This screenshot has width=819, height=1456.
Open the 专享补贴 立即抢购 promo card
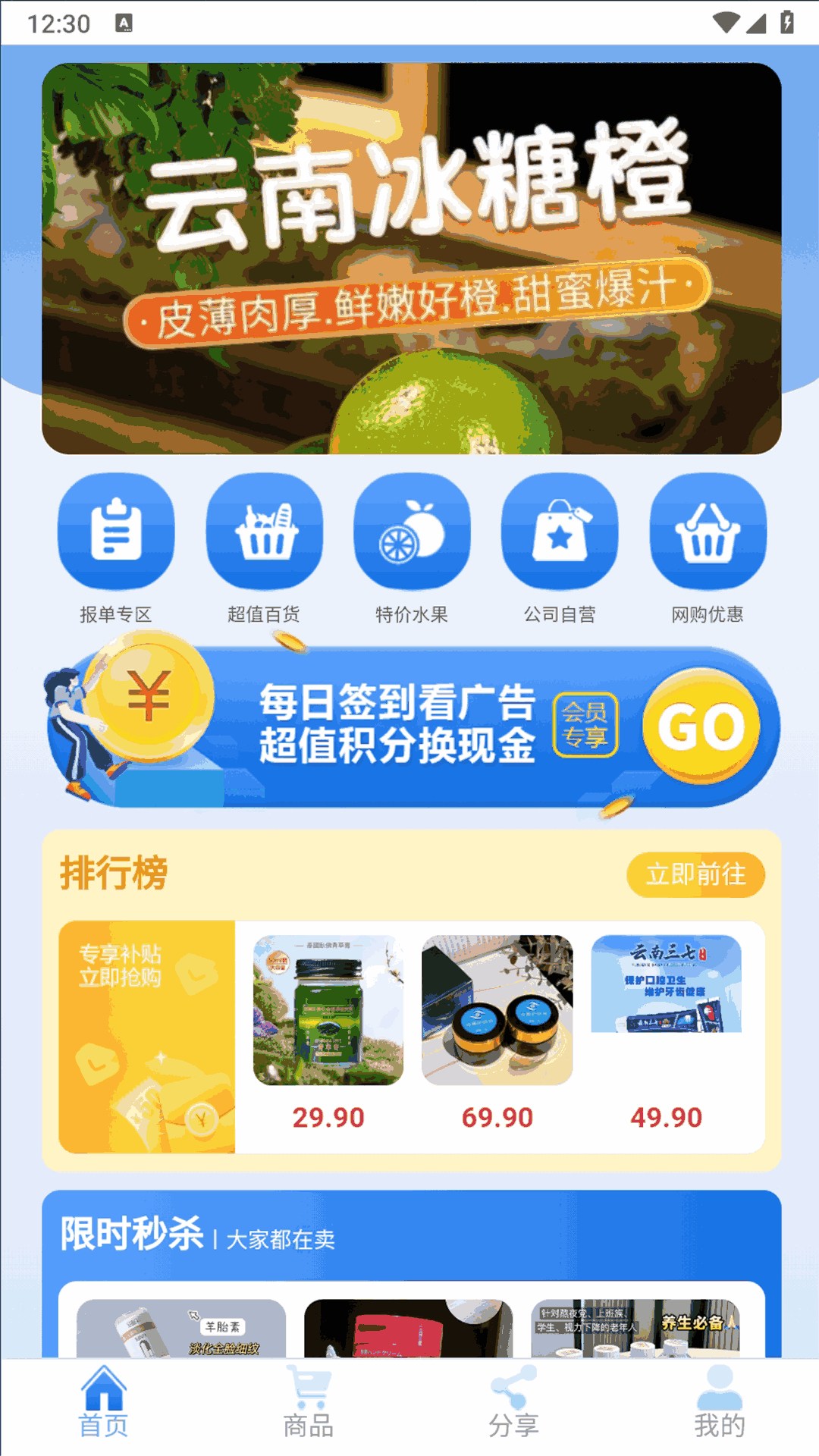147,1037
